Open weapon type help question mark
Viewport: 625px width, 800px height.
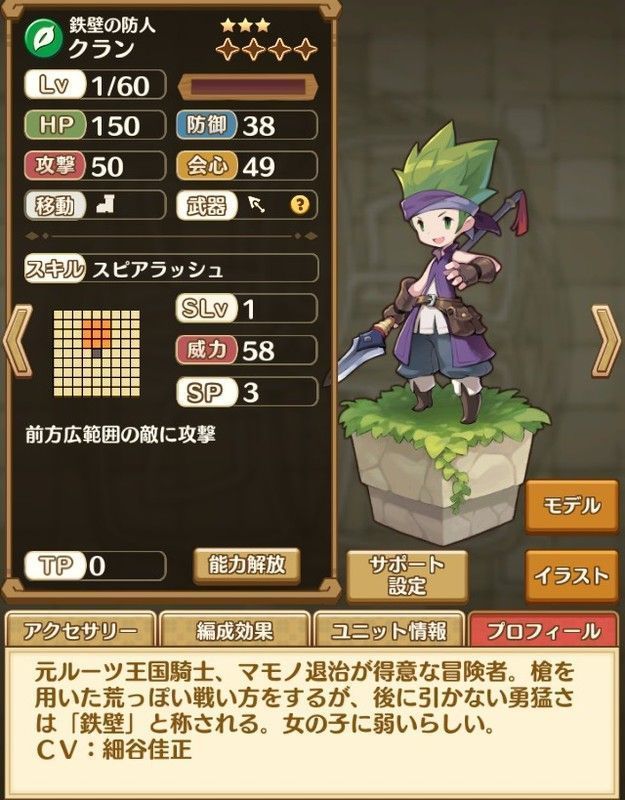(297, 205)
